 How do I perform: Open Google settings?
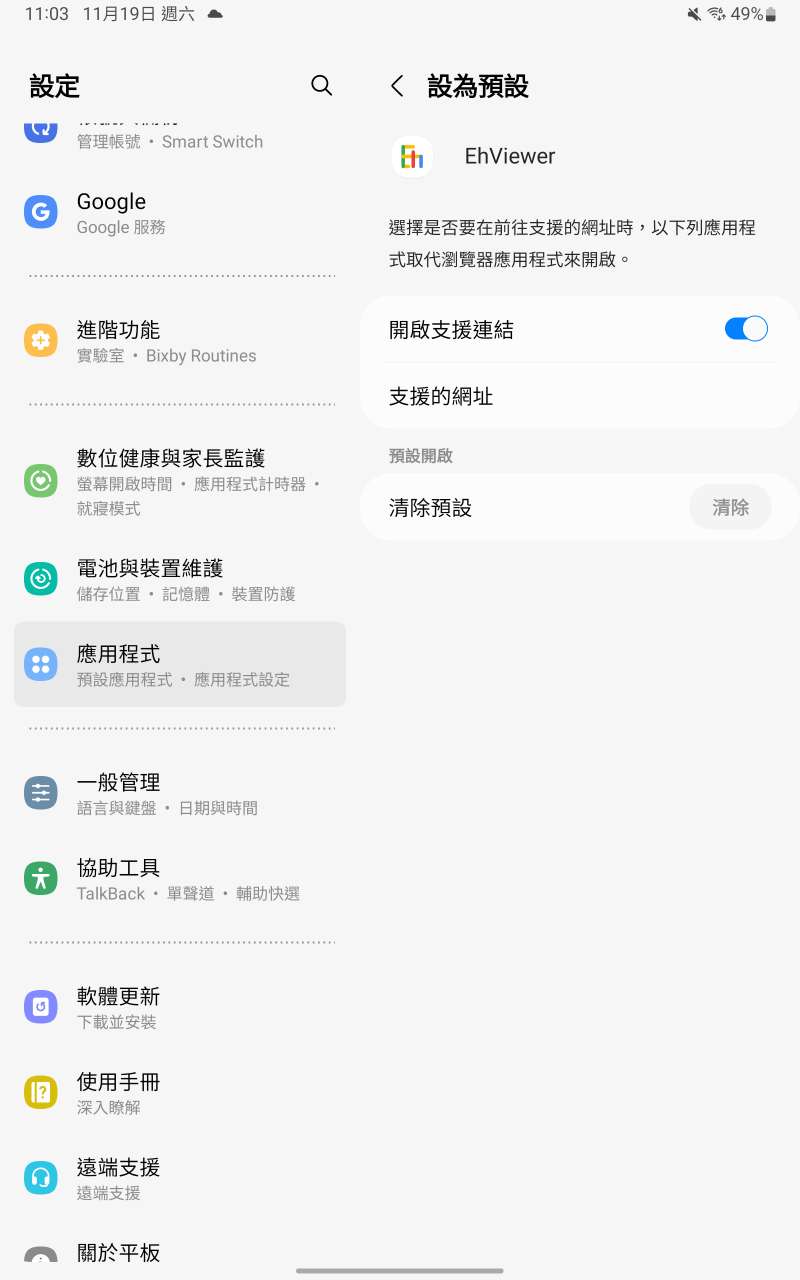point(180,213)
